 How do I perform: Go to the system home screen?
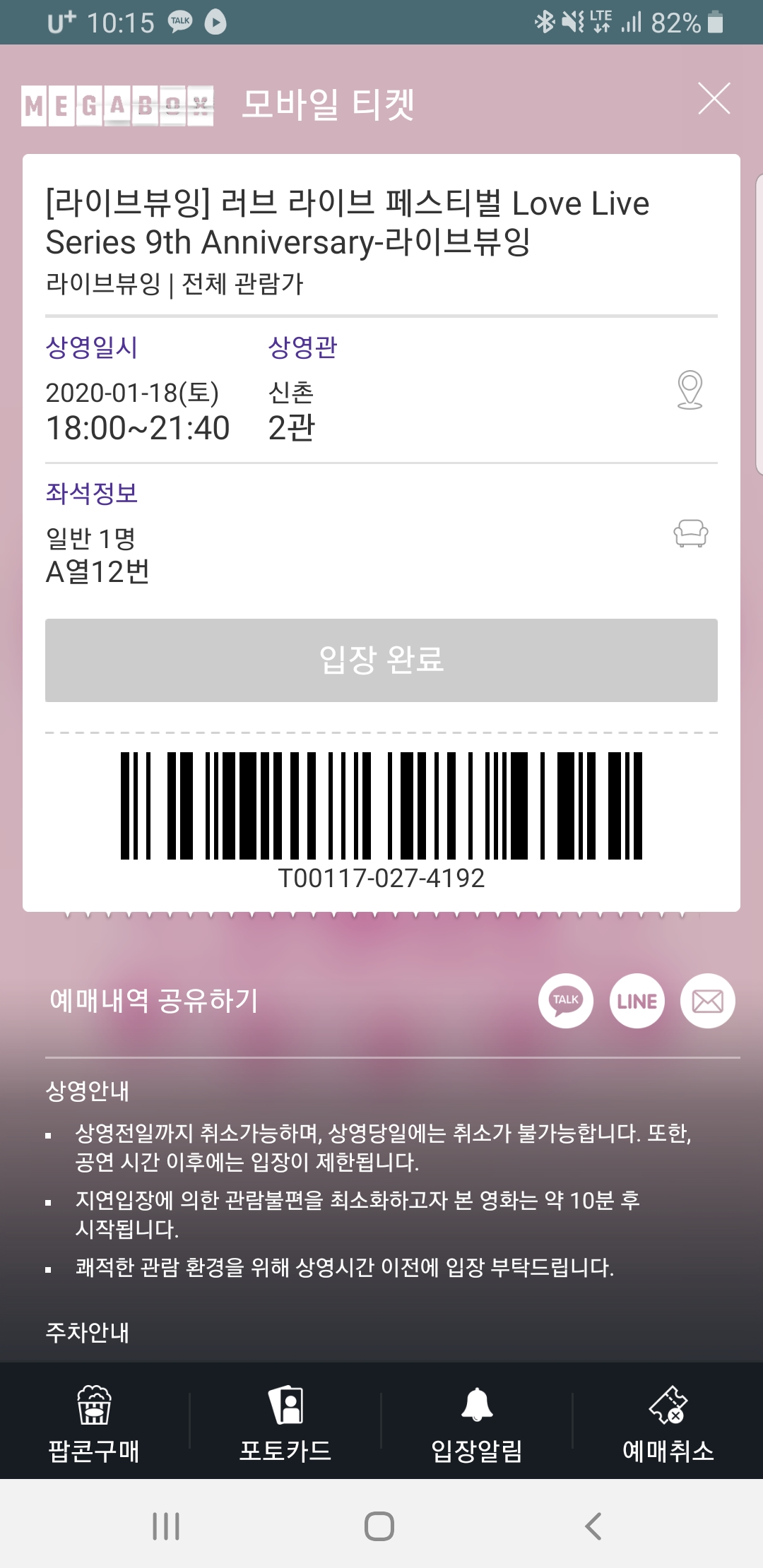click(379, 1526)
